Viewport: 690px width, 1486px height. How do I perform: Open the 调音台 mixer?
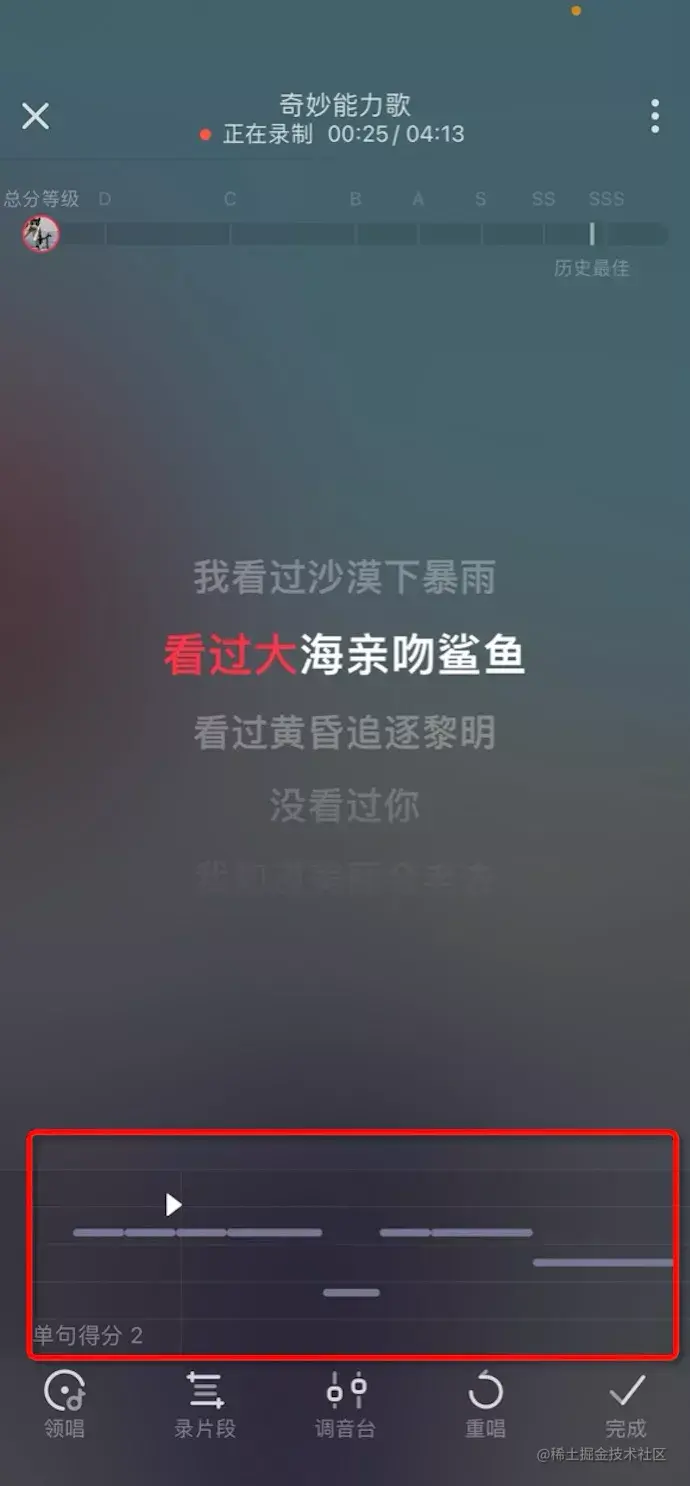pos(346,1405)
